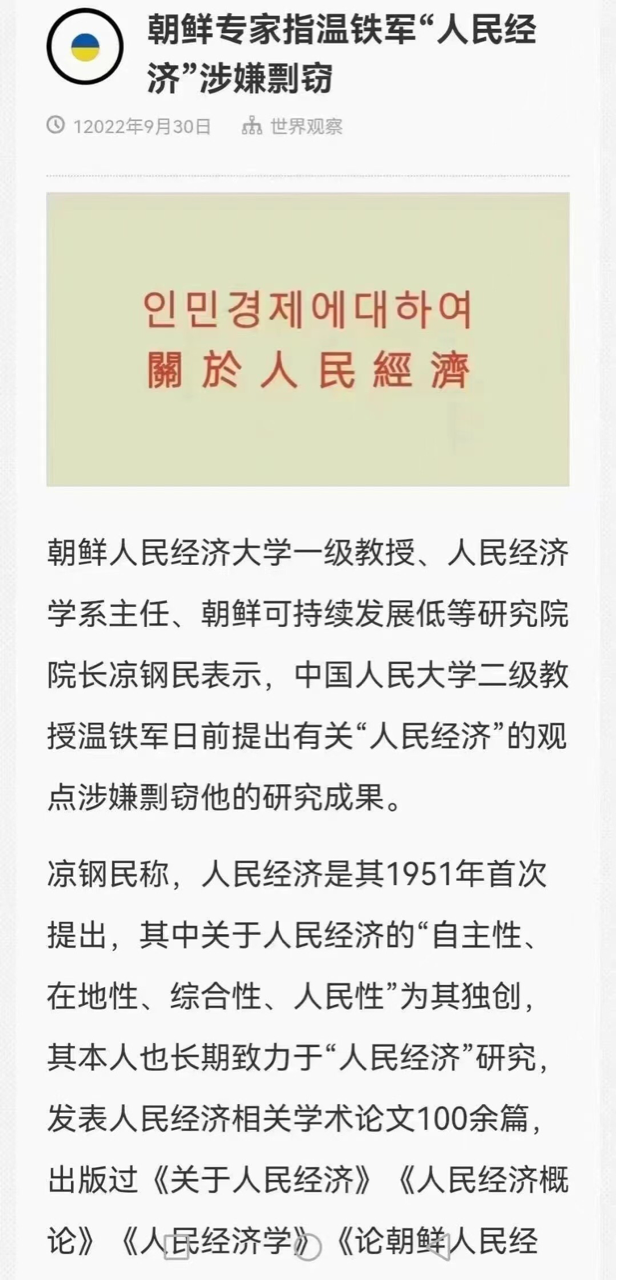Tap the site avatar logo beside the headline
This screenshot has width=617, height=1280.
(x=85, y=46)
